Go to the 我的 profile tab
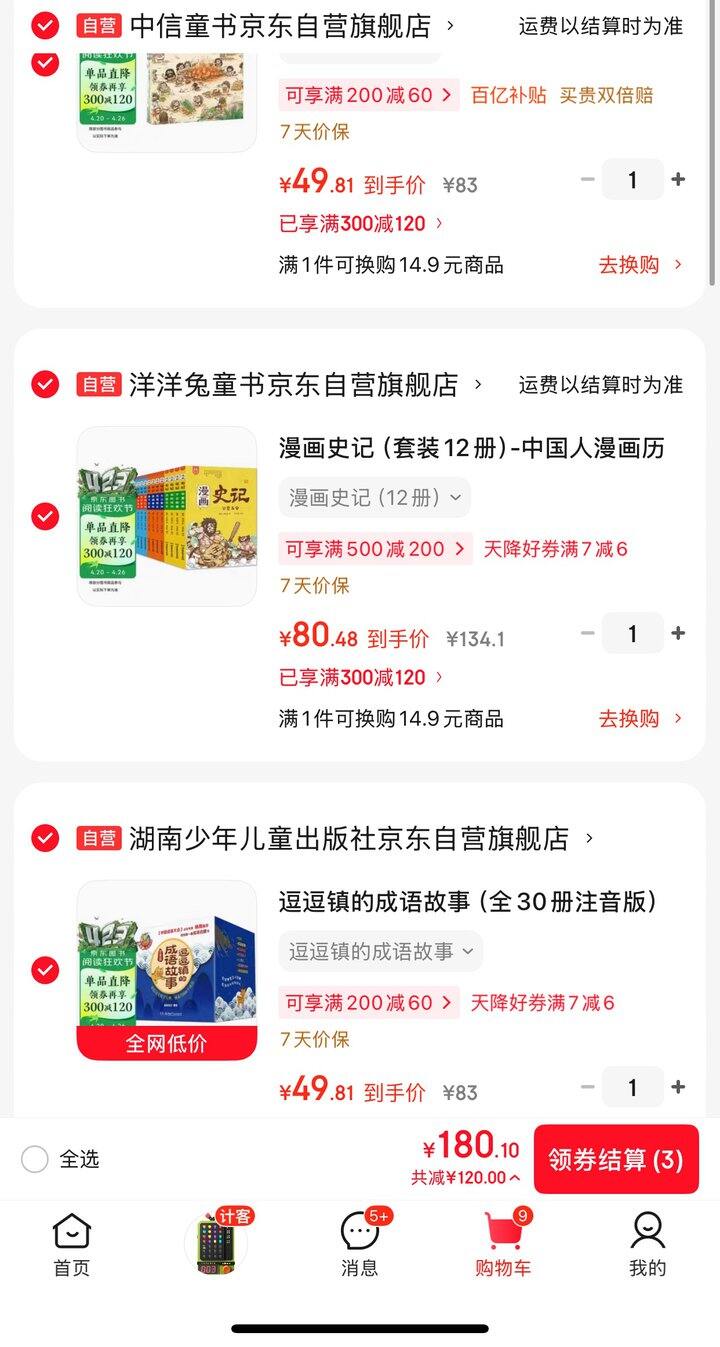Viewport: 720px width, 1347px height. (x=647, y=1245)
